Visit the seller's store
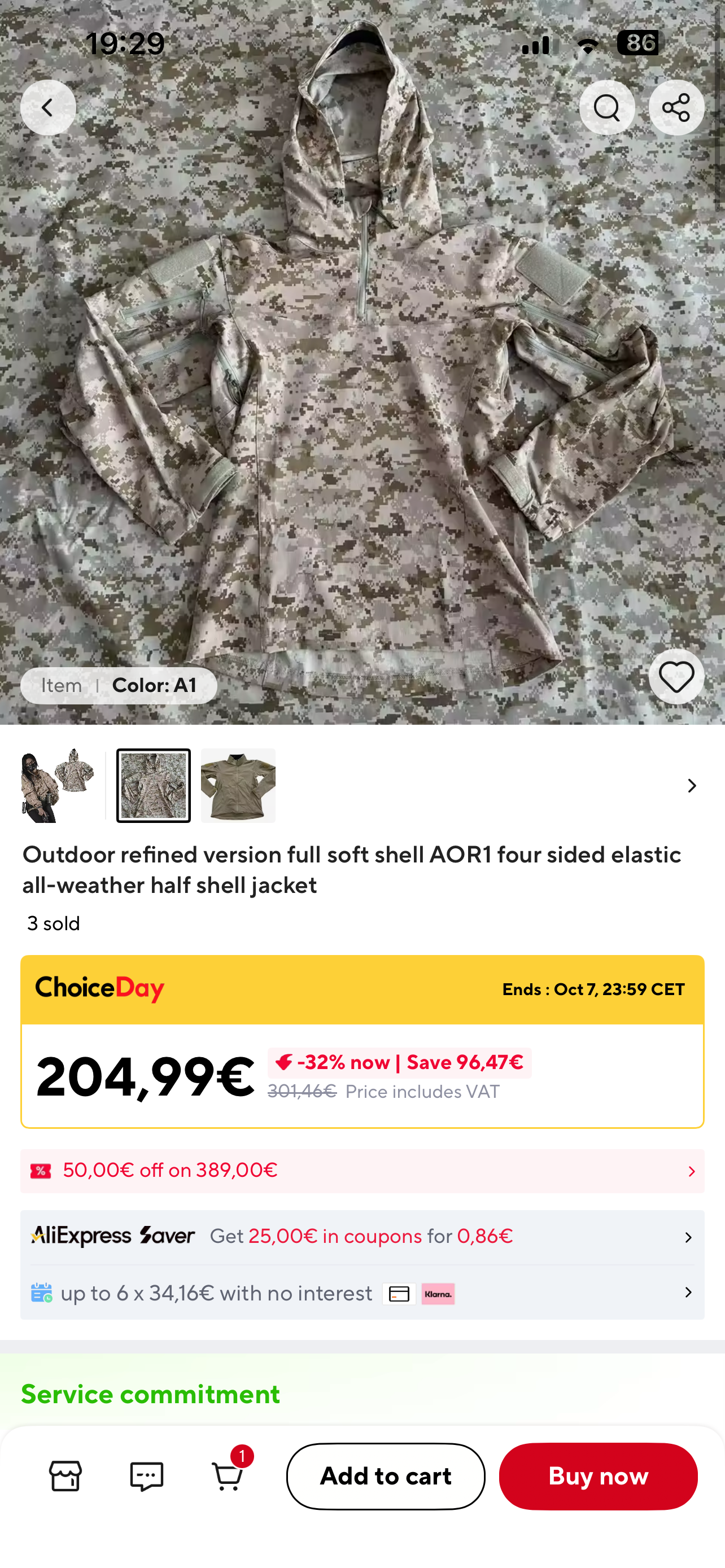The height and width of the screenshot is (1568, 725). 65,1475
